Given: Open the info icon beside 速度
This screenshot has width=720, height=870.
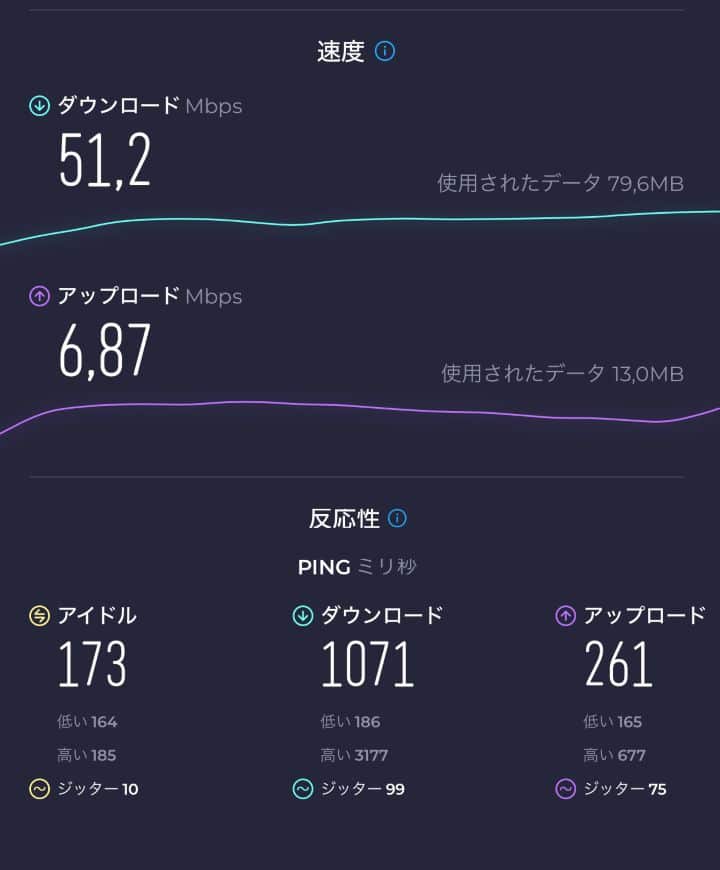Looking at the screenshot, I should tap(385, 51).
